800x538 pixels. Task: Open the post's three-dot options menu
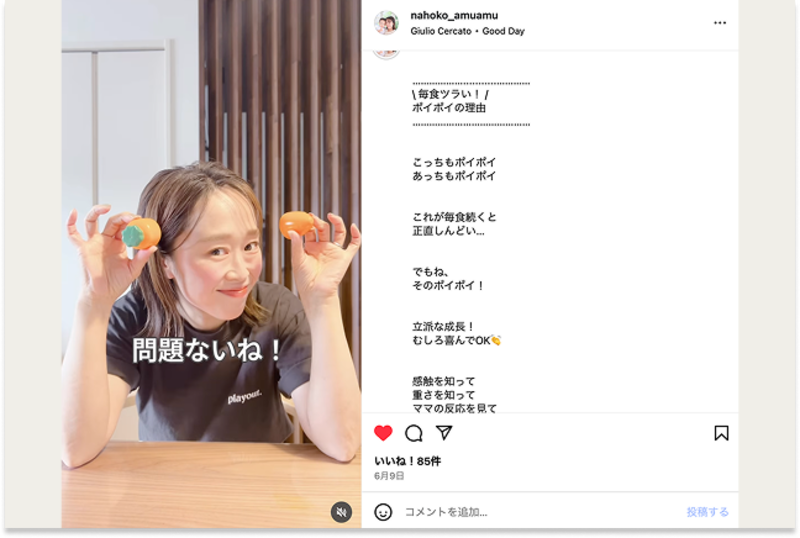720,22
